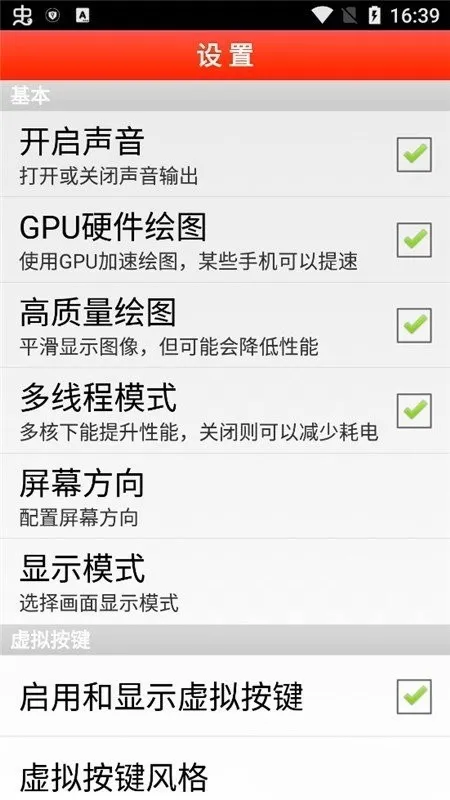Turn off 多线程模式 checkbox

pyautogui.click(x=414, y=410)
